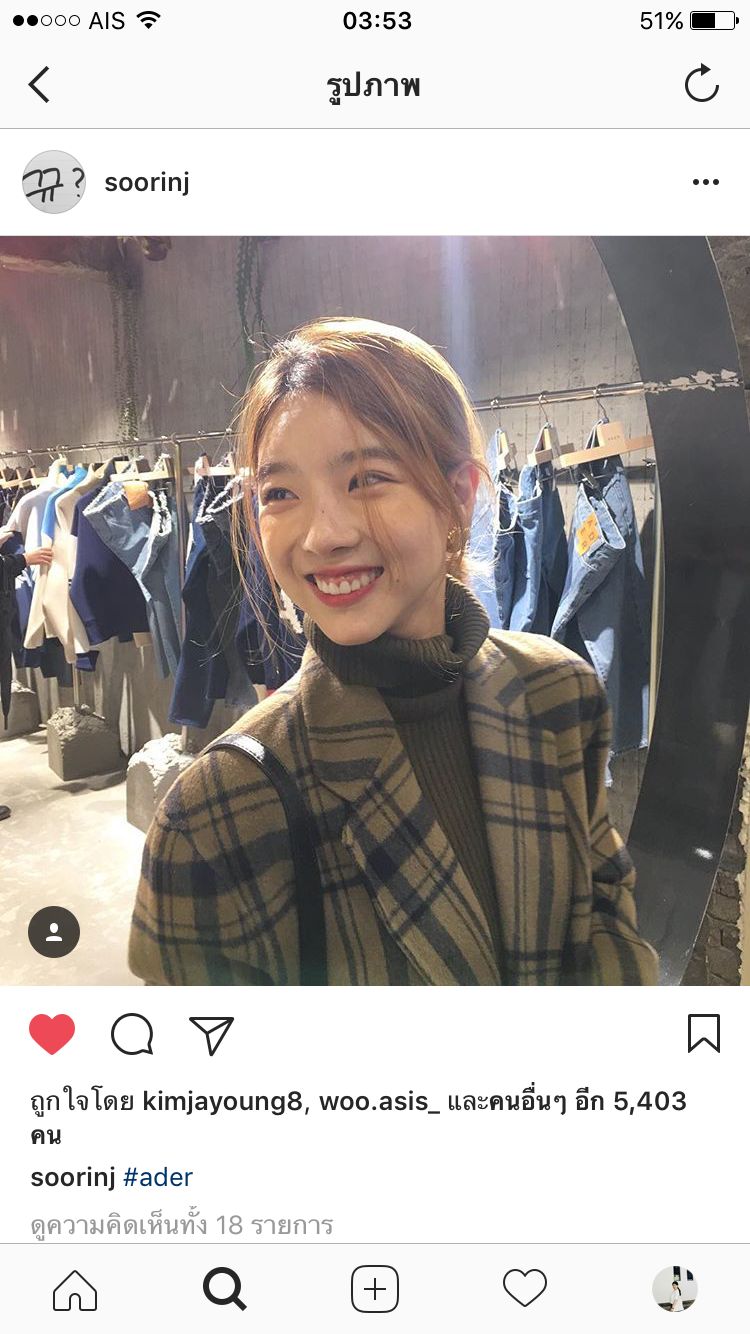
Task: Unlike the post with the red heart
Action: click(52, 1034)
